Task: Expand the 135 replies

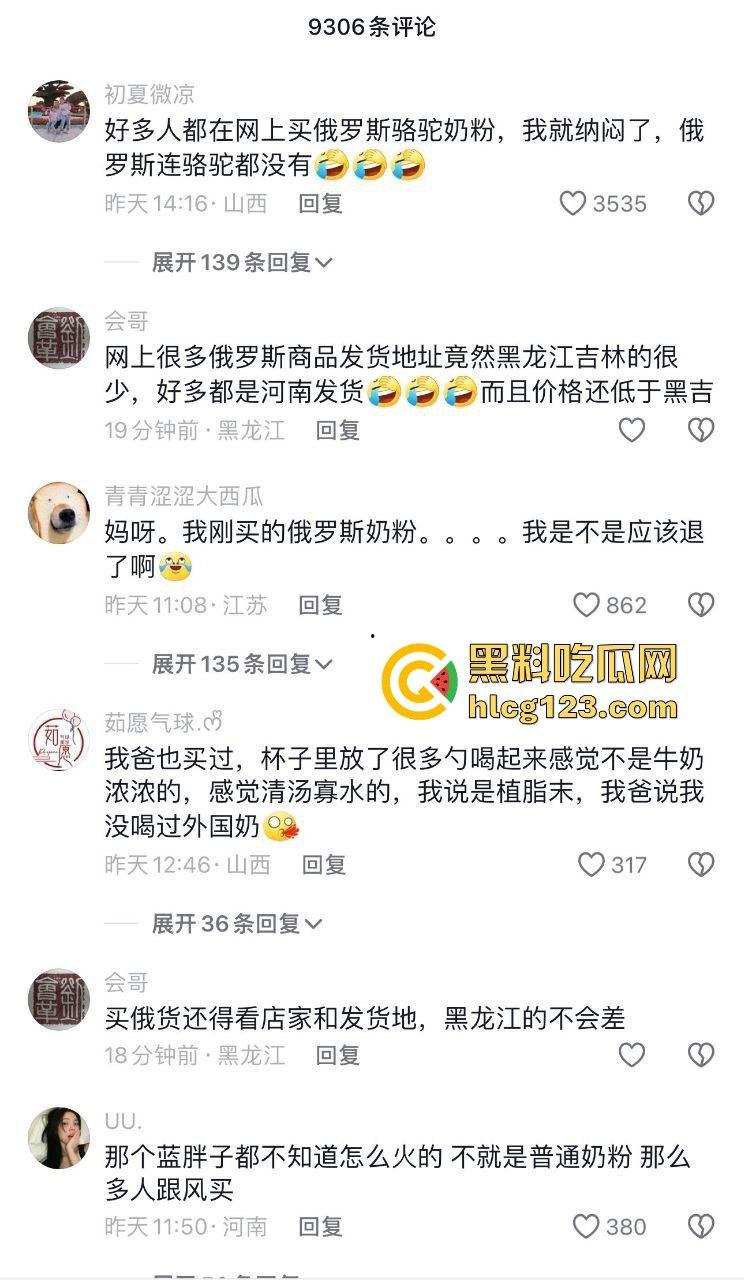Action: [x=241, y=664]
